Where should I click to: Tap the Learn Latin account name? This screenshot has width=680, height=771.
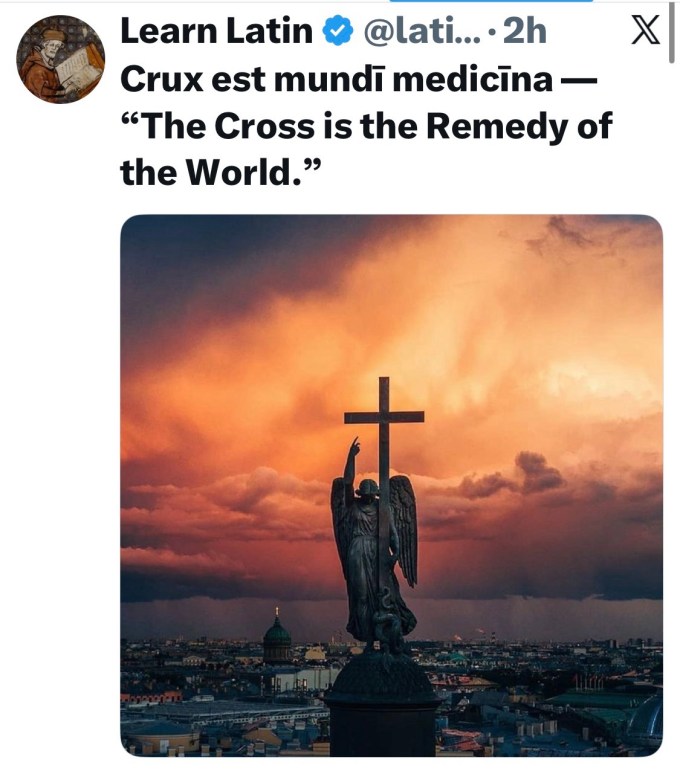point(215,31)
